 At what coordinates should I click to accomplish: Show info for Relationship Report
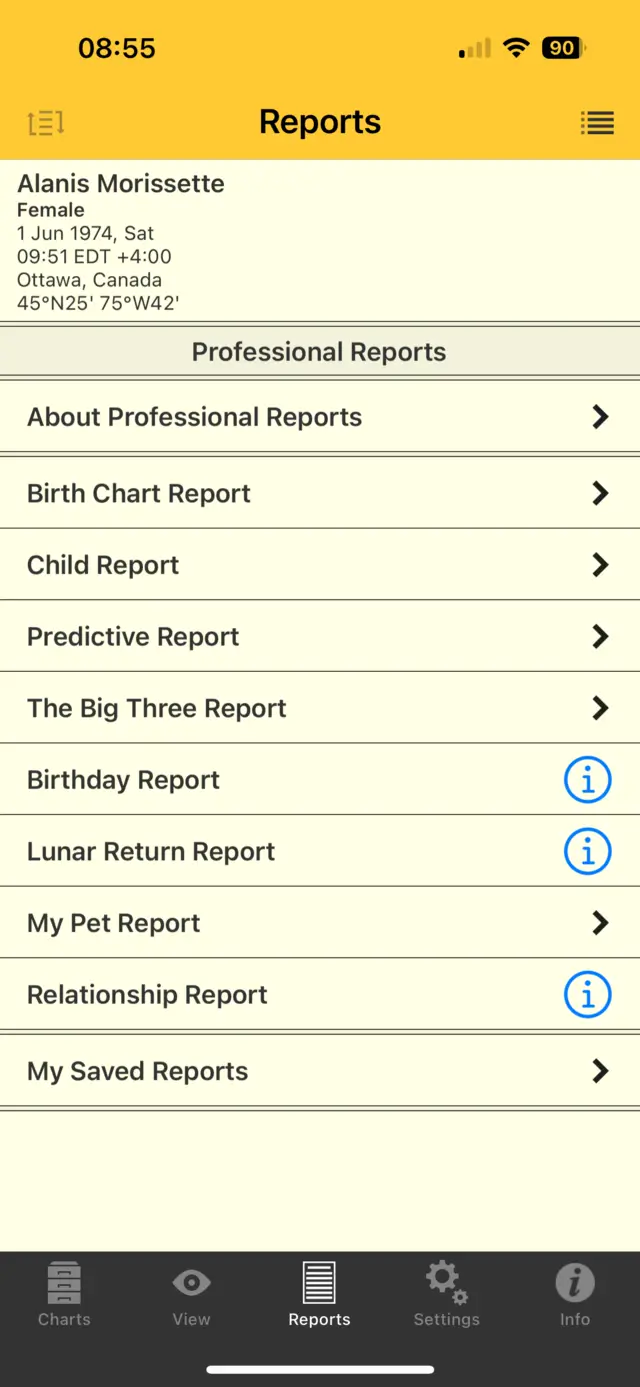[x=587, y=995]
